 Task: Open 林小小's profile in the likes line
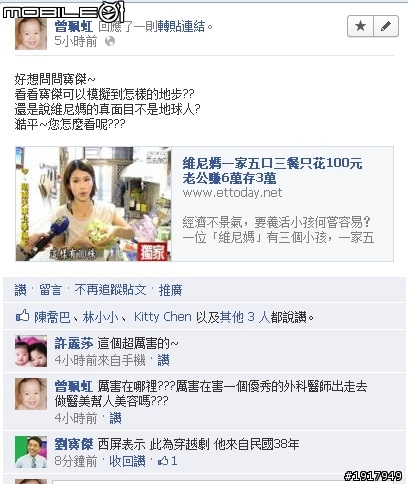[100, 317]
